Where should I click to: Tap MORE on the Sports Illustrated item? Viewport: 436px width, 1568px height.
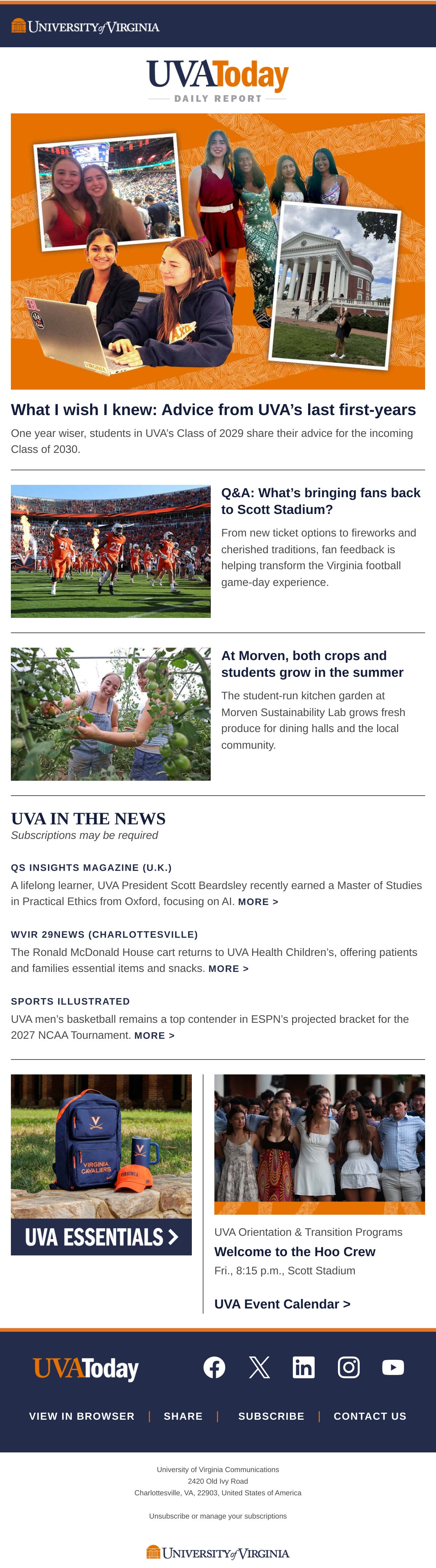[154, 1036]
